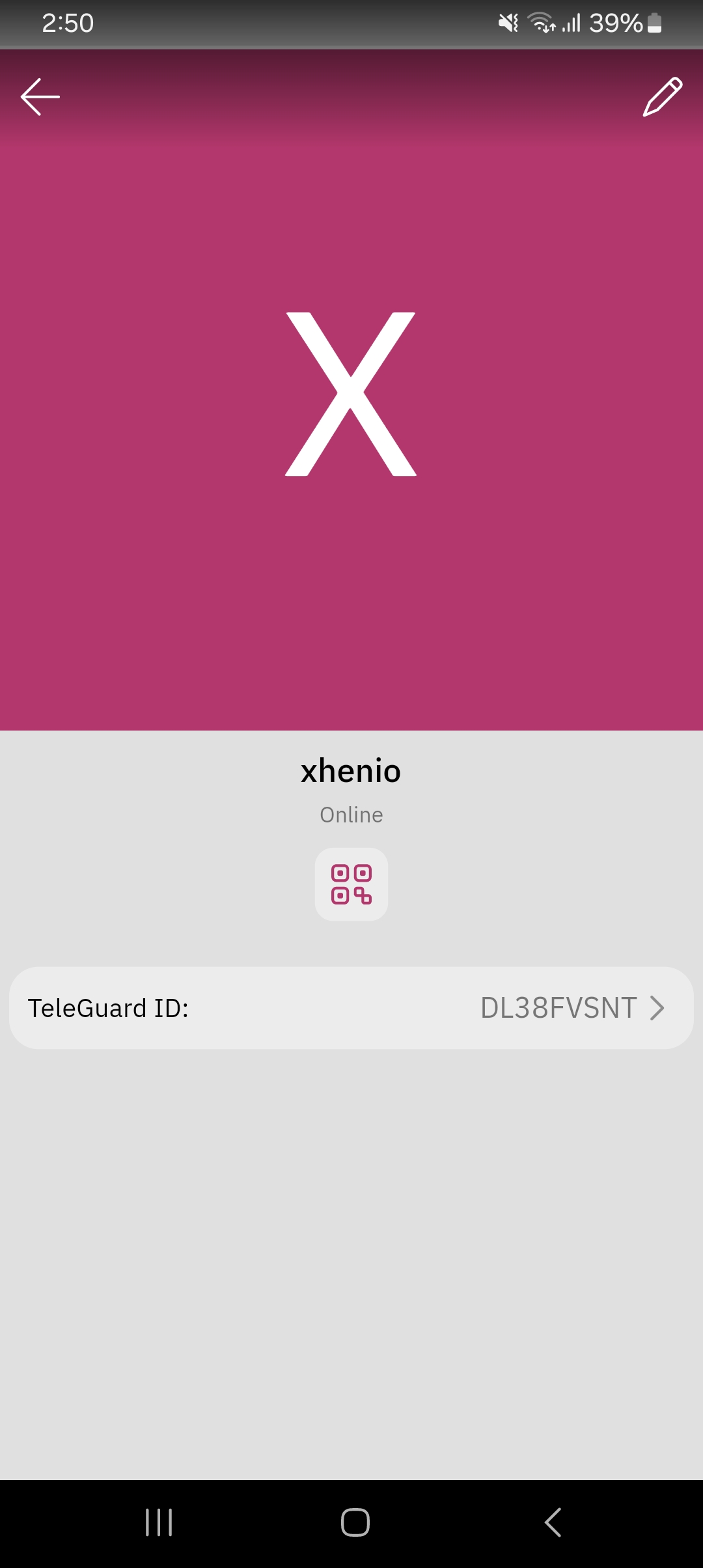Open the TeleGuard ID row
This screenshot has height=1568, width=703.
(x=351, y=1008)
